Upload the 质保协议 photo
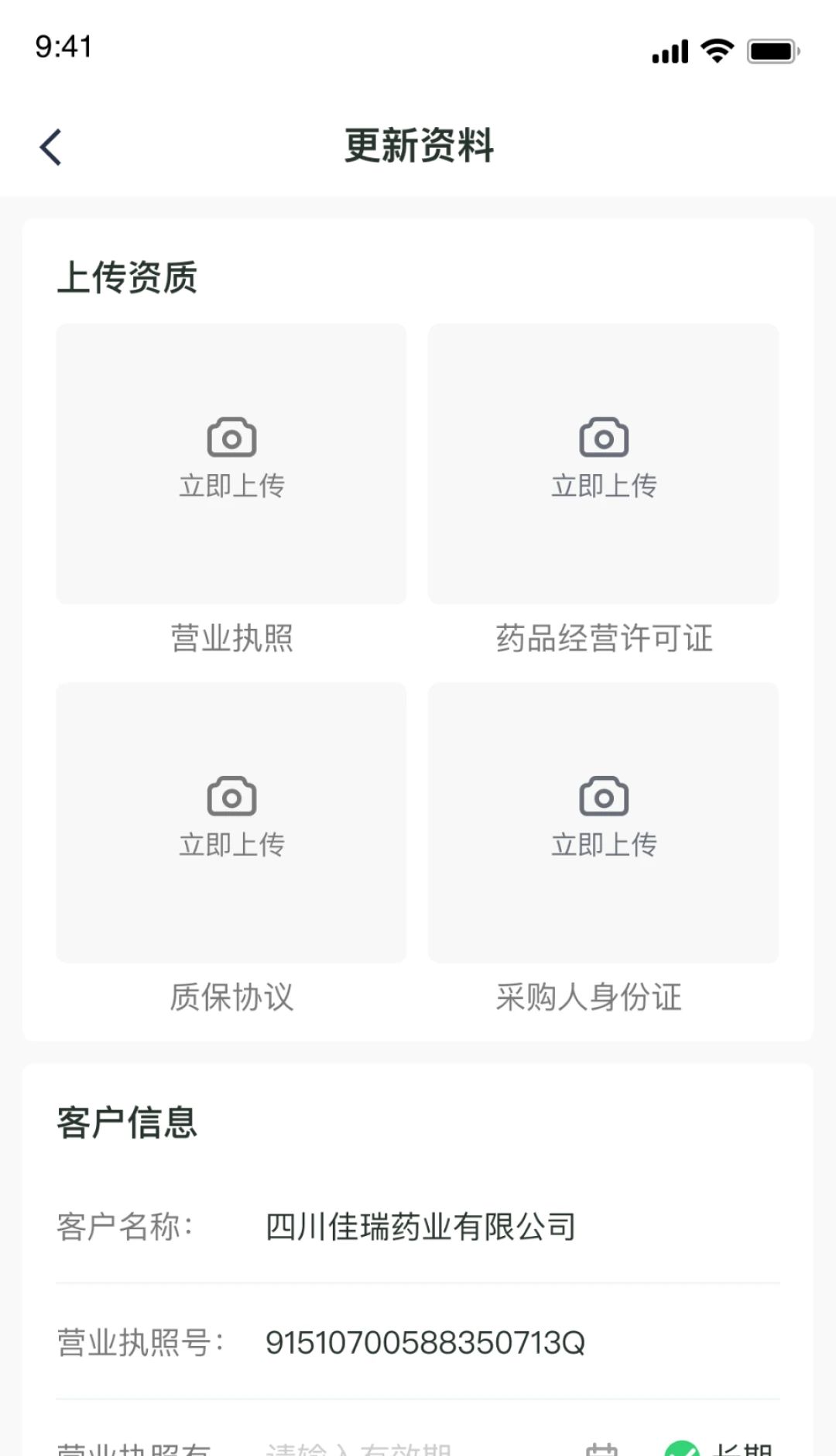This screenshot has width=836, height=1456. (231, 822)
